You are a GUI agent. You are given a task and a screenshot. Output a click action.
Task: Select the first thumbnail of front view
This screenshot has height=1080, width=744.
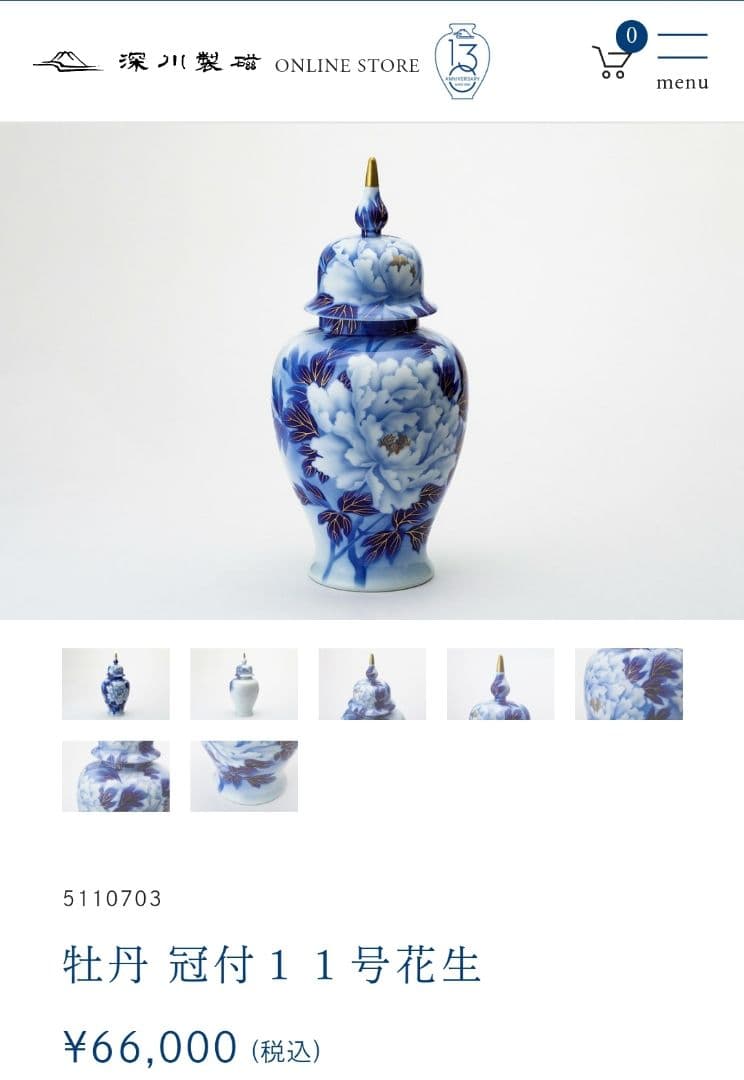click(x=116, y=684)
